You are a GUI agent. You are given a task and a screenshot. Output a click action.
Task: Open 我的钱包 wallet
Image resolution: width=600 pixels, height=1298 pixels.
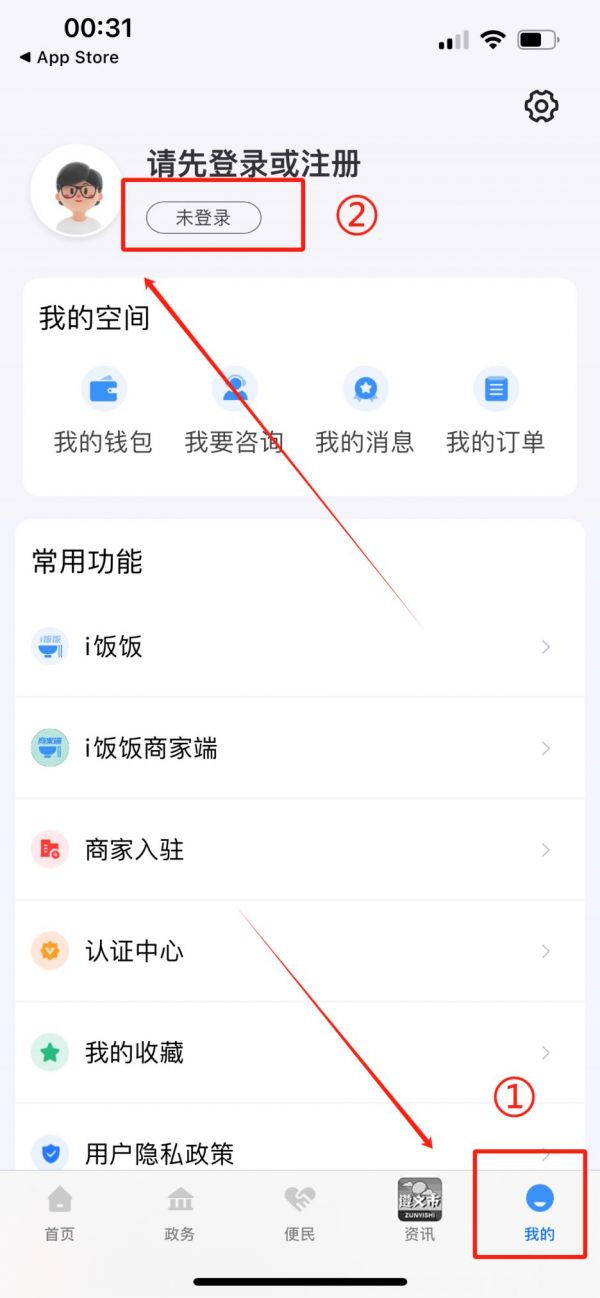point(103,411)
